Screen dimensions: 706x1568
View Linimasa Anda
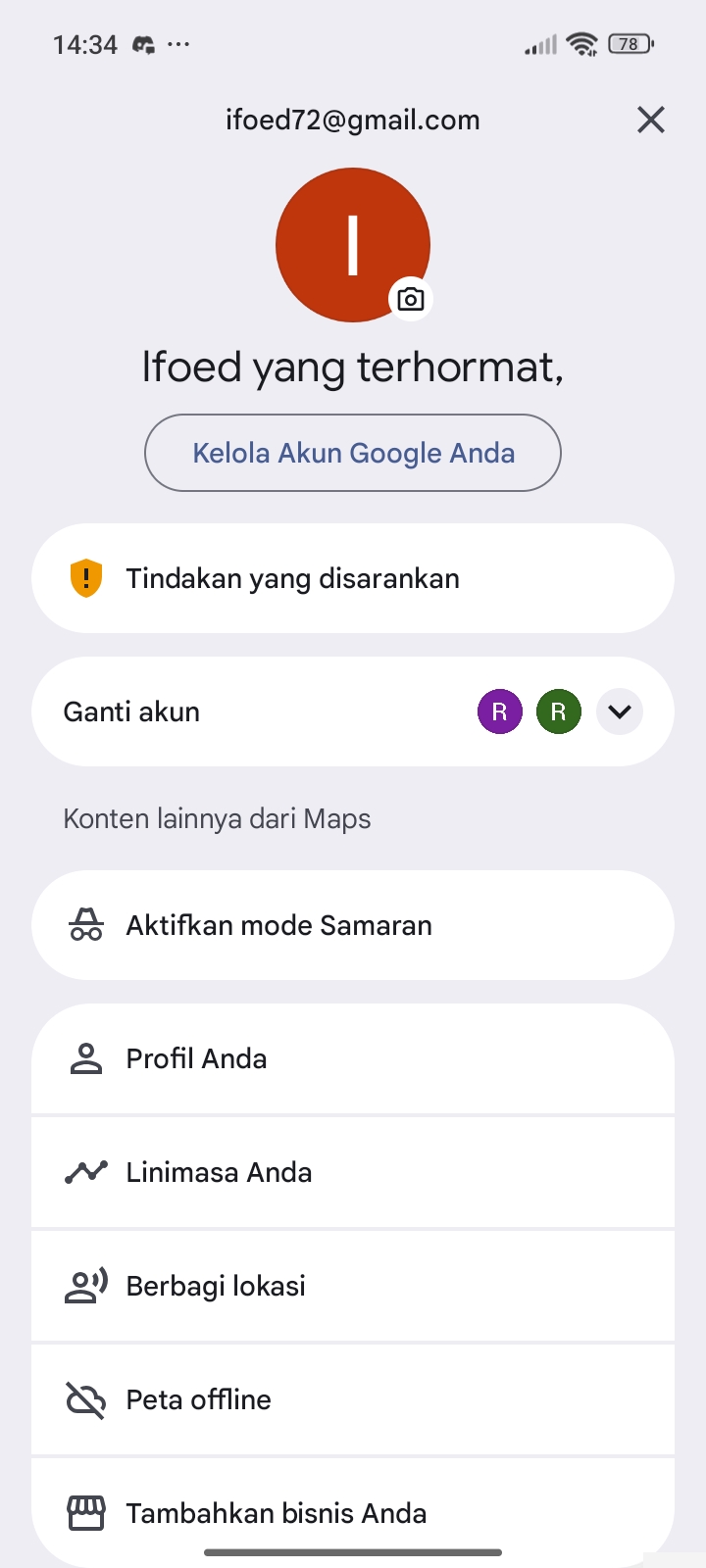[x=353, y=1172]
